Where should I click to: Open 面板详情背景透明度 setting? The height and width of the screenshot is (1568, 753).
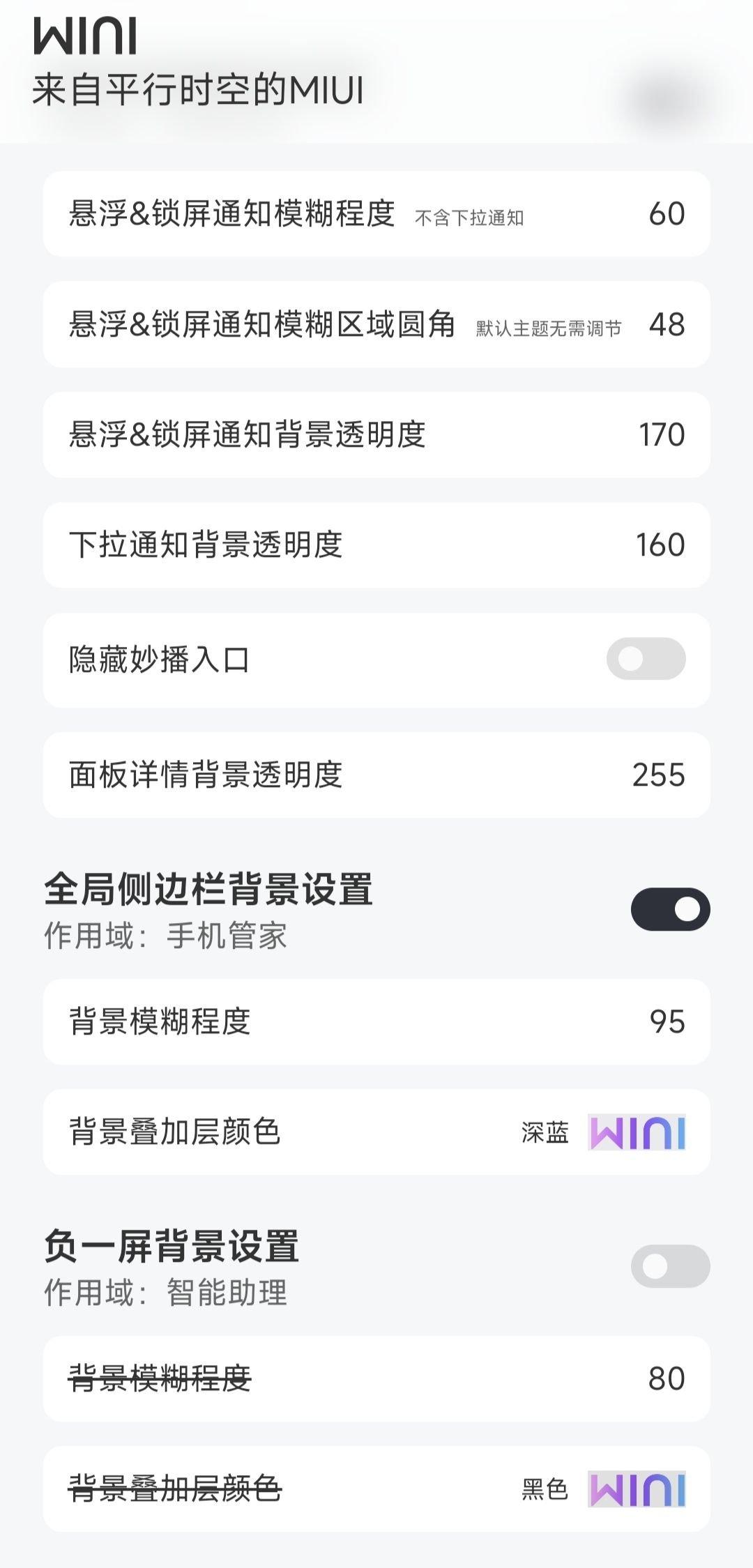pos(376,775)
